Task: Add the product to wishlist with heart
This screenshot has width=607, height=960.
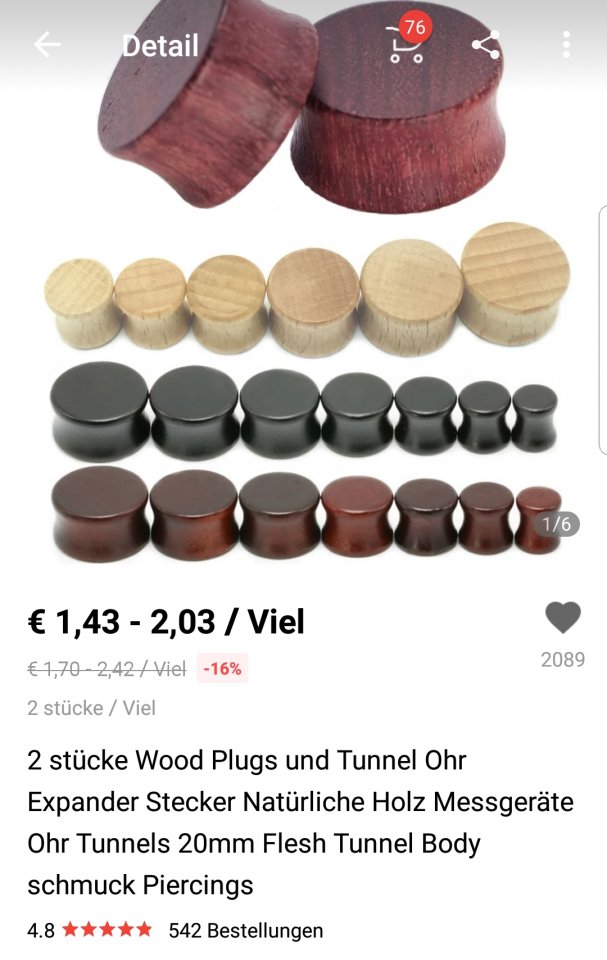Action: [x=563, y=618]
